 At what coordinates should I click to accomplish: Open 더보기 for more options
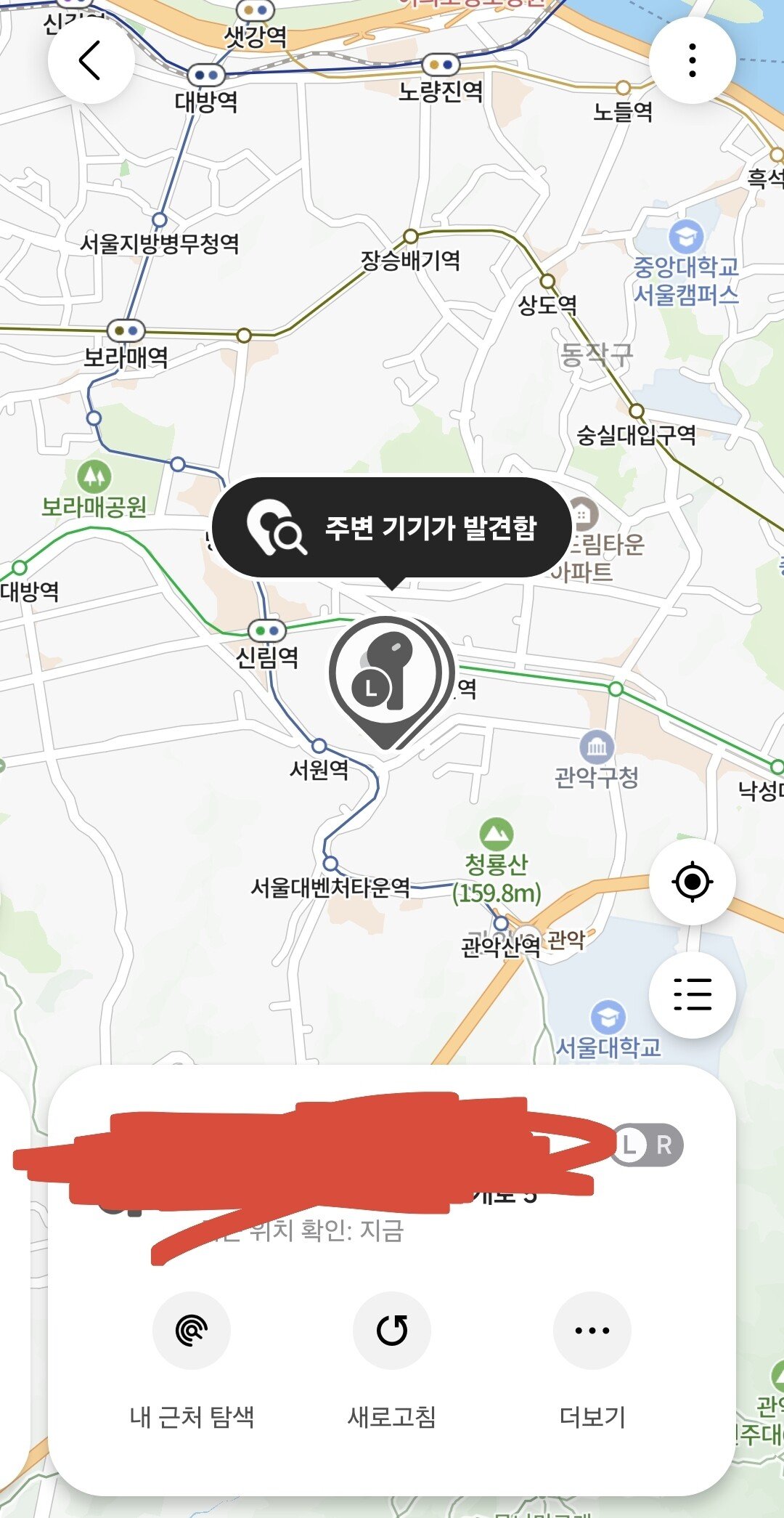click(592, 1331)
